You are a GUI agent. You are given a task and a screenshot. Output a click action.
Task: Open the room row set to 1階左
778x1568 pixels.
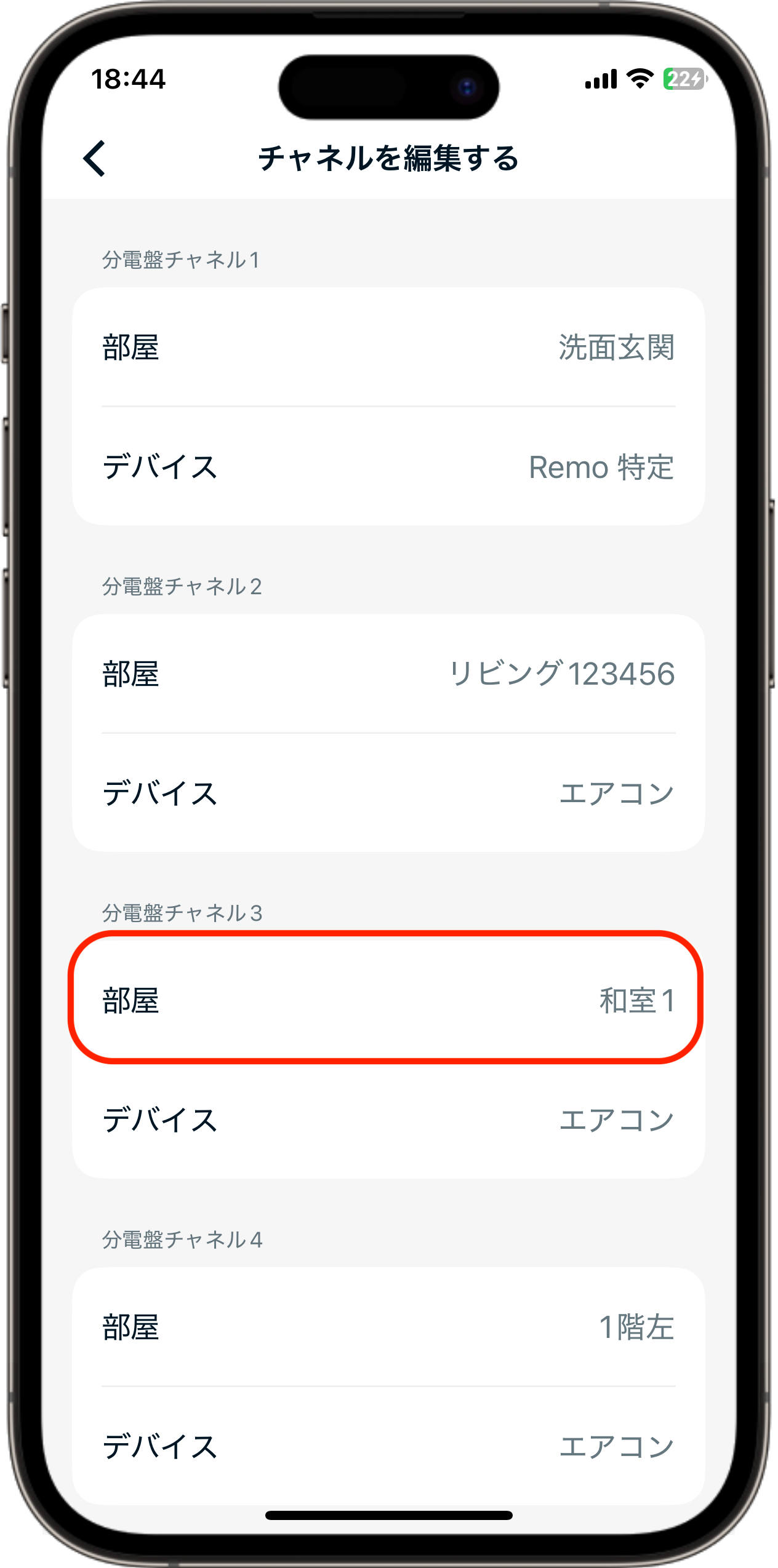click(x=388, y=1327)
